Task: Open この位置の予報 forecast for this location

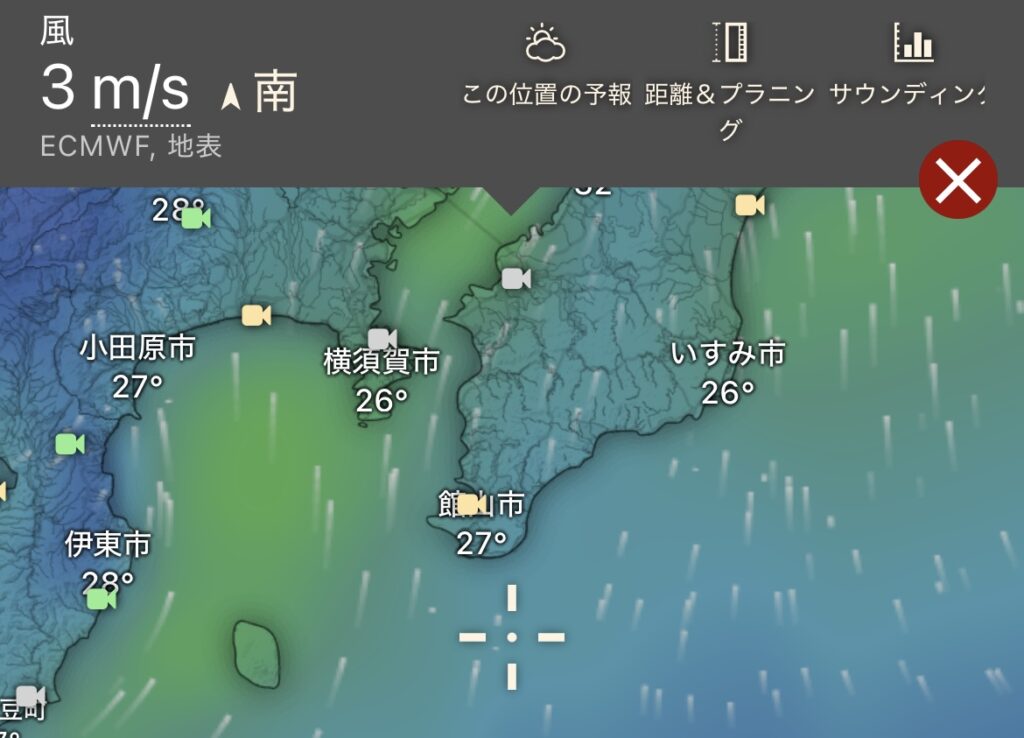Action: 546,65
